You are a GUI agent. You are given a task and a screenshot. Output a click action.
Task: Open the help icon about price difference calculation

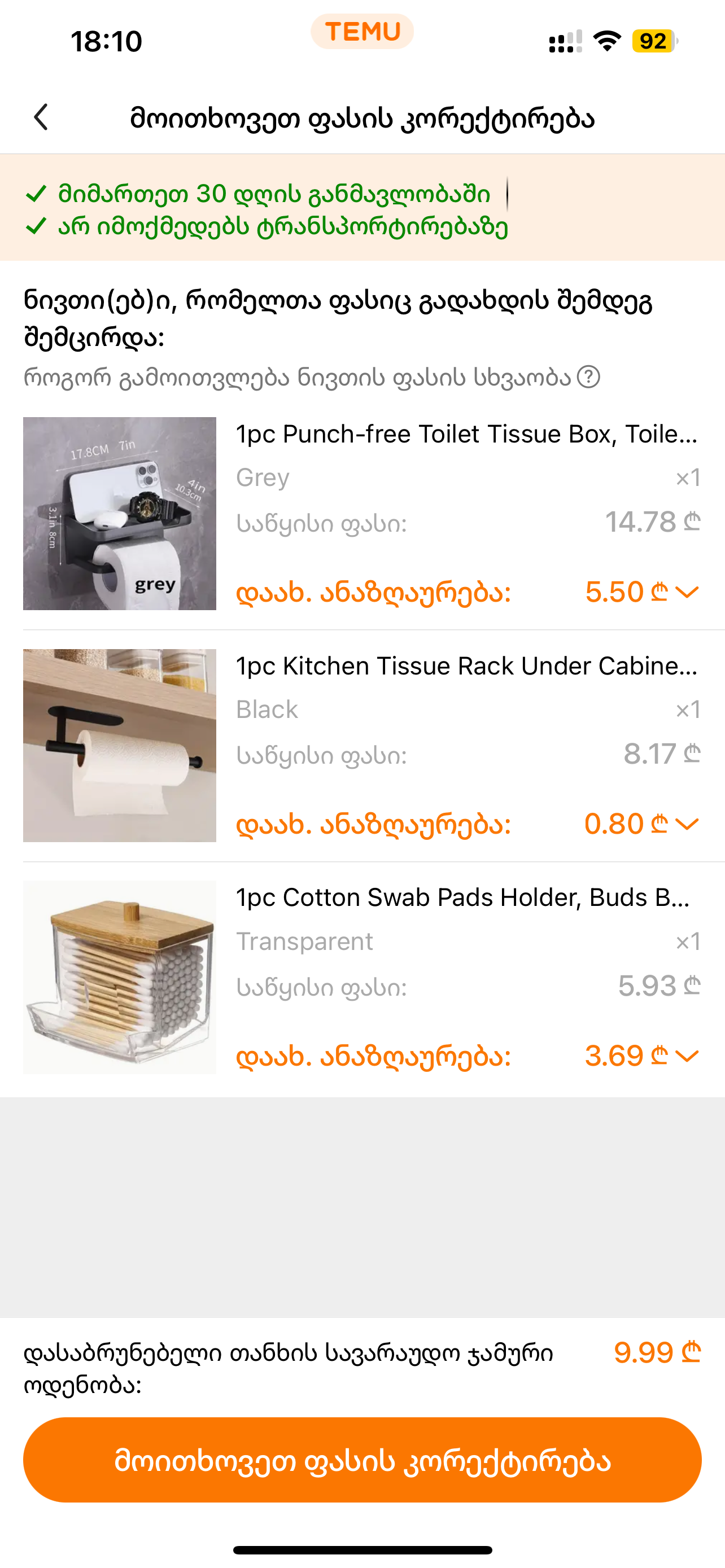tap(588, 378)
